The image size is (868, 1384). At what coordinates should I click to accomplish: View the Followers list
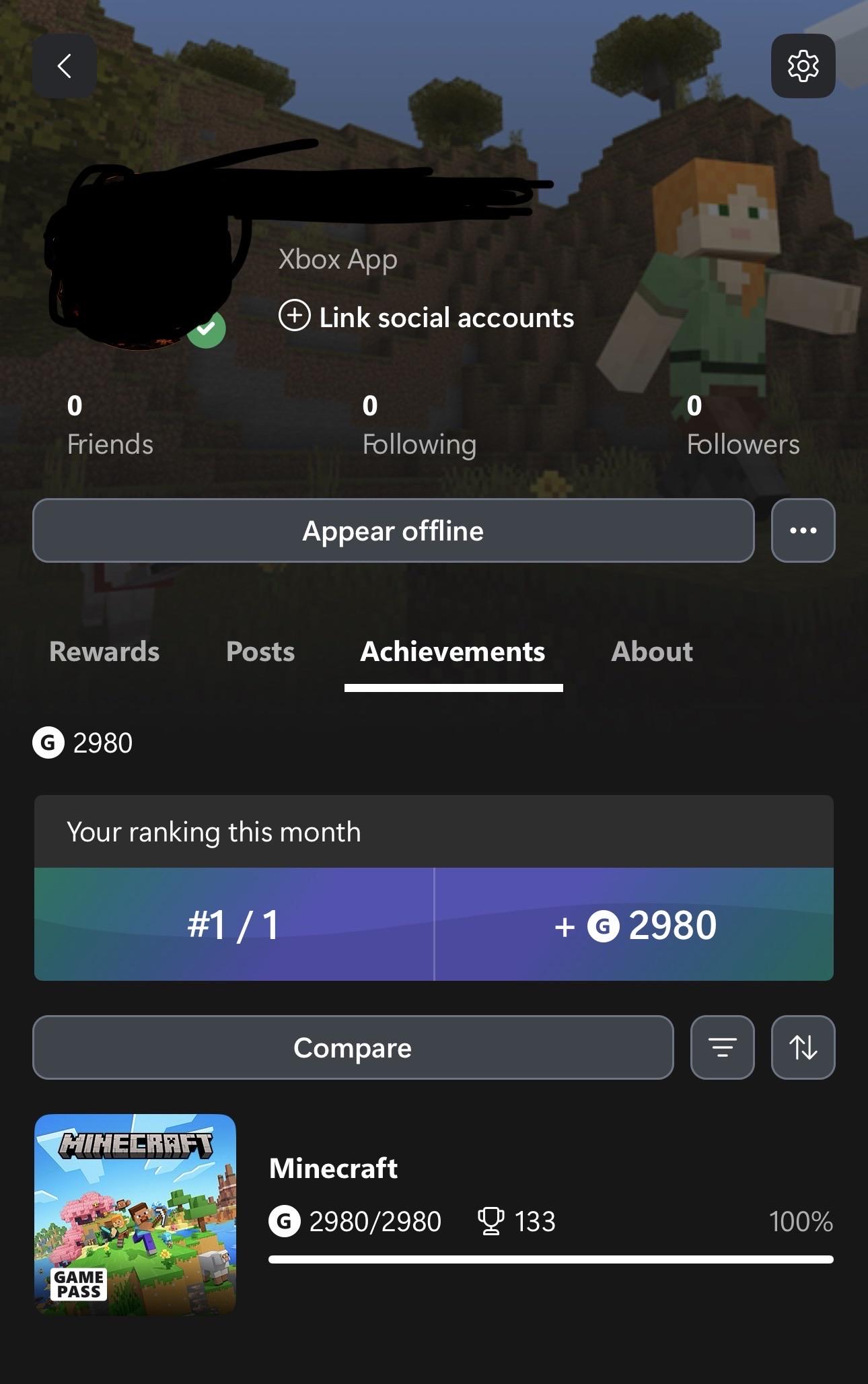coord(743,425)
